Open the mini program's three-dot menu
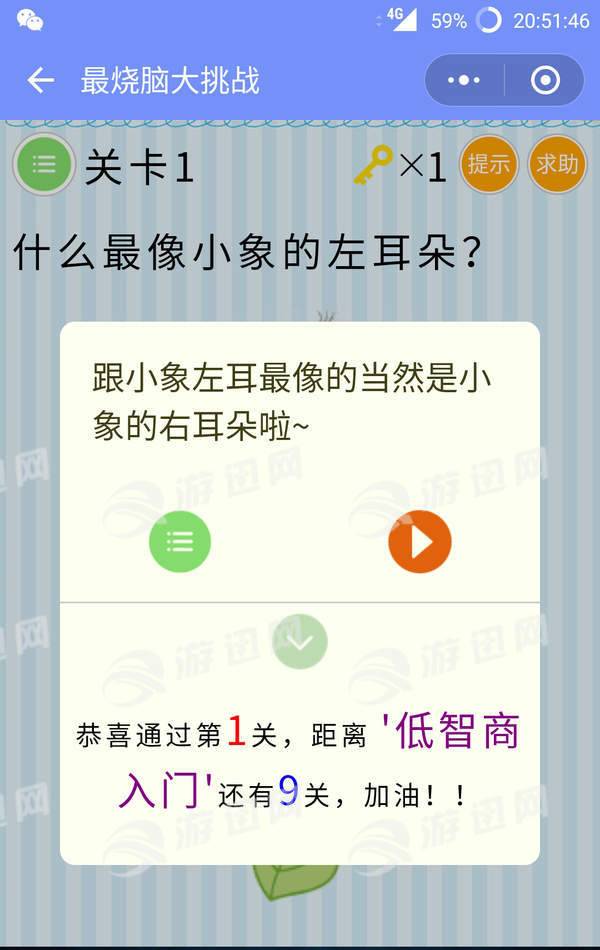Viewport: 600px width, 950px height. tap(465, 81)
